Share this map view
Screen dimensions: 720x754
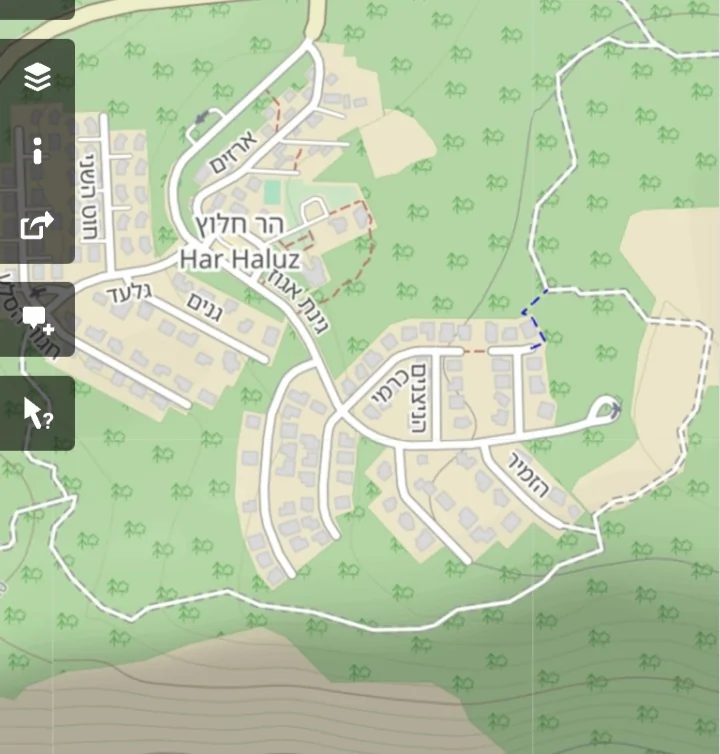[x=37, y=225]
